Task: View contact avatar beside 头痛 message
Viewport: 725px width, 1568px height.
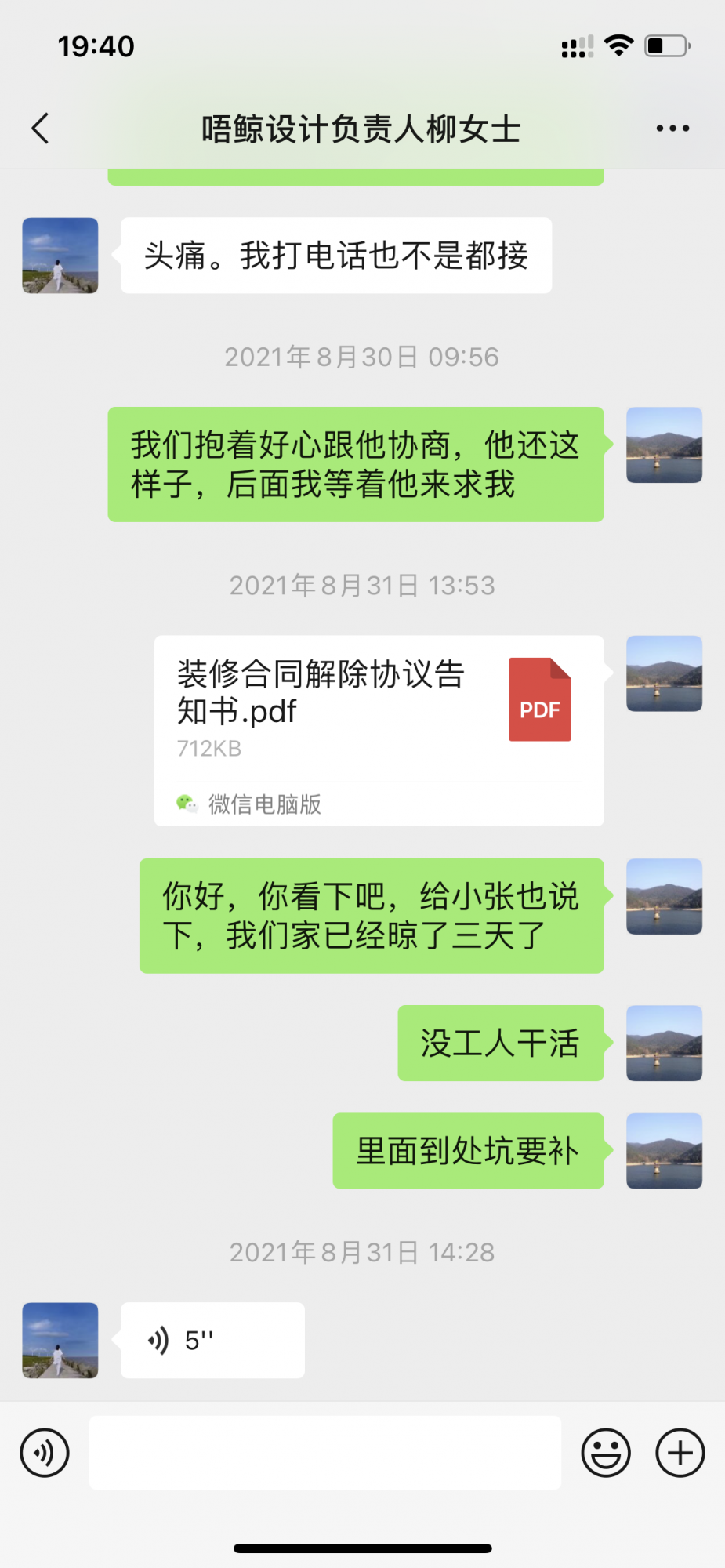Action: point(60,256)
